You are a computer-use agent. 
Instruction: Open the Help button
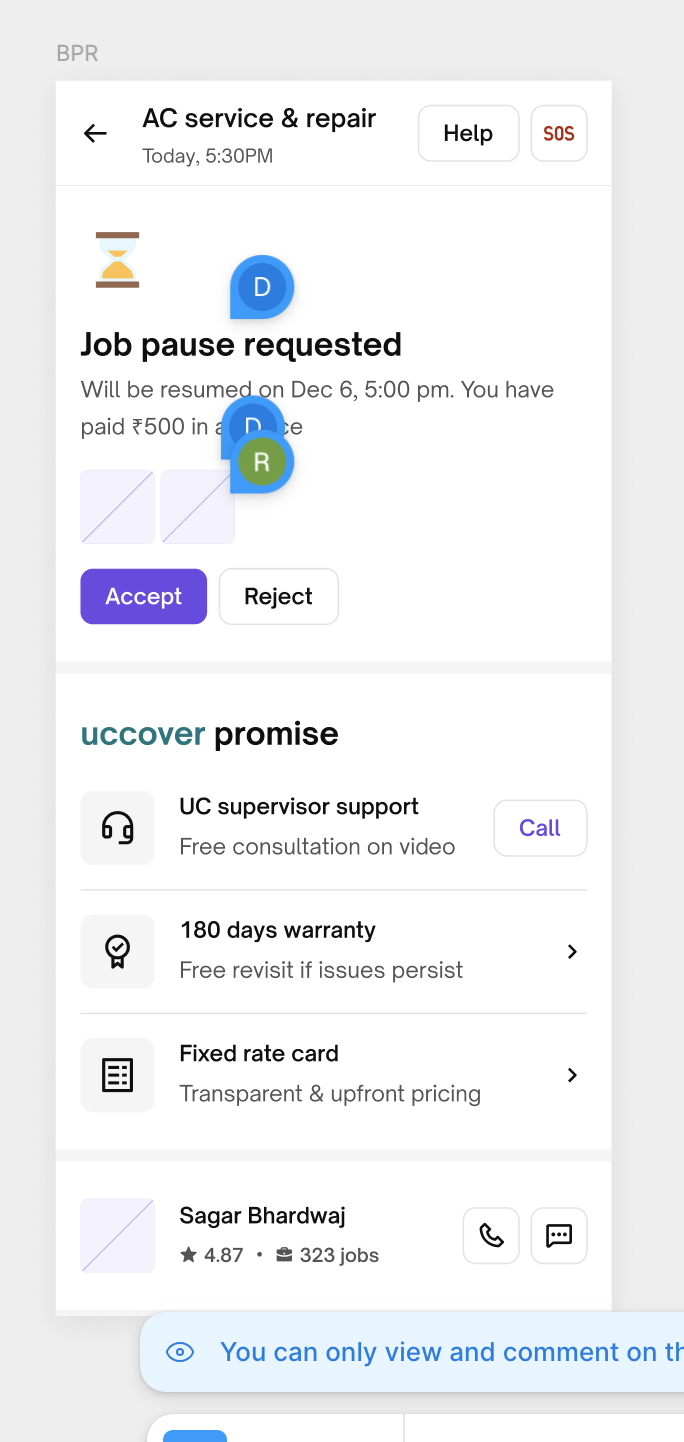coord(468,133)
